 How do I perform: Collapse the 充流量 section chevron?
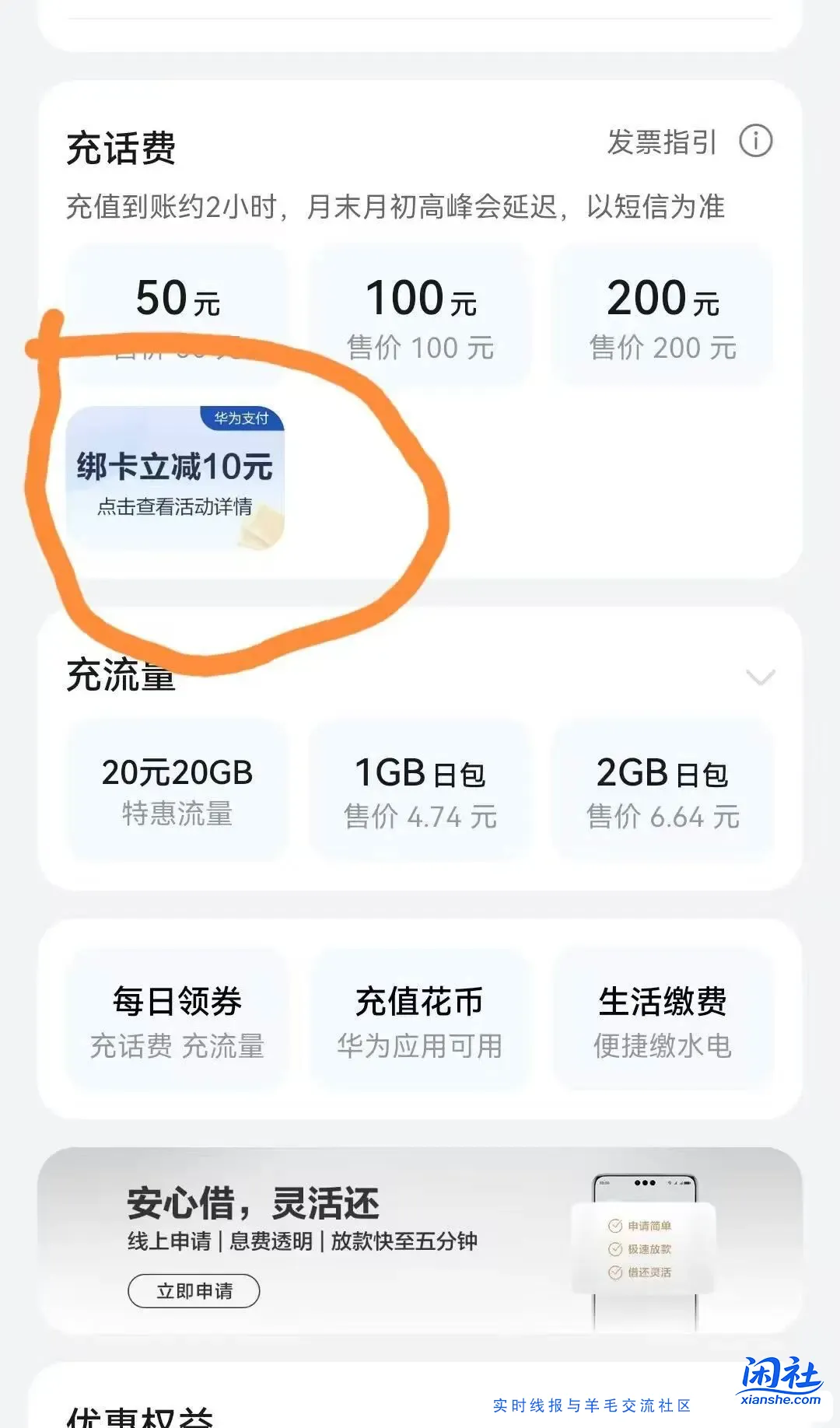(760, 677)
